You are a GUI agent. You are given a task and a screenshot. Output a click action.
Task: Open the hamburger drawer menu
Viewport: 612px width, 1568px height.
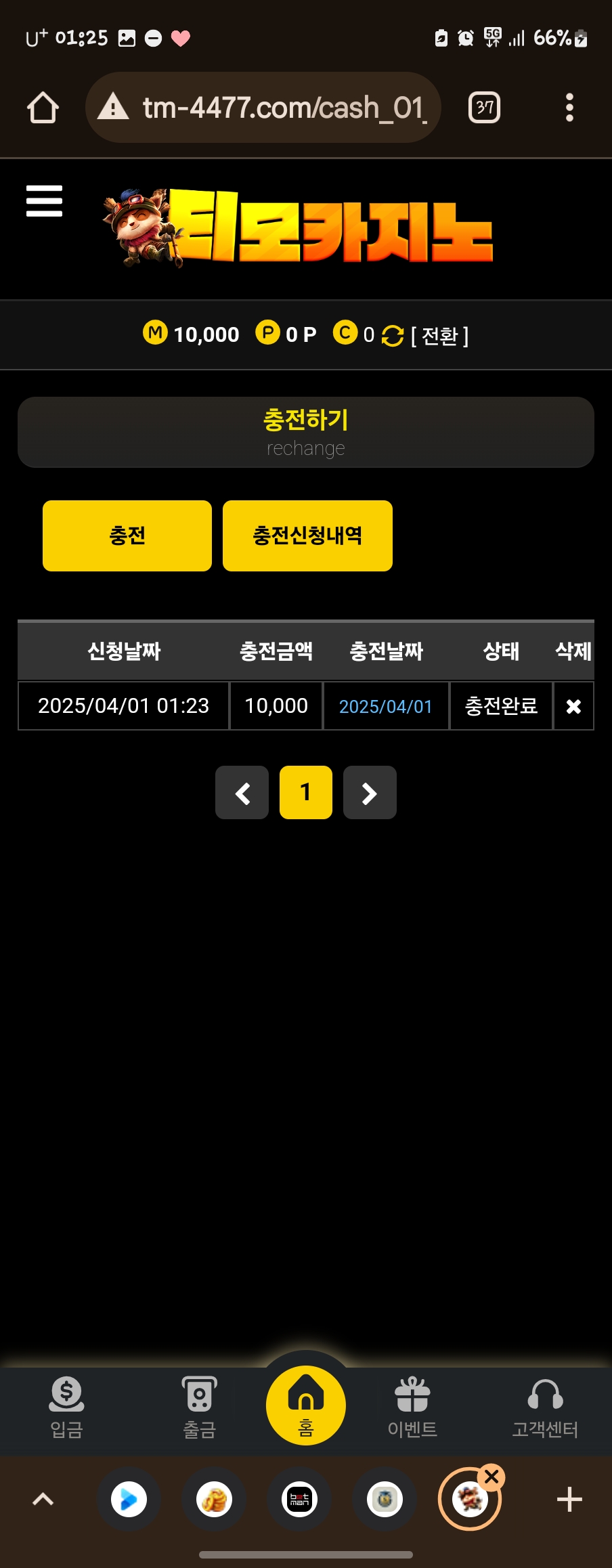click(44, 201)
